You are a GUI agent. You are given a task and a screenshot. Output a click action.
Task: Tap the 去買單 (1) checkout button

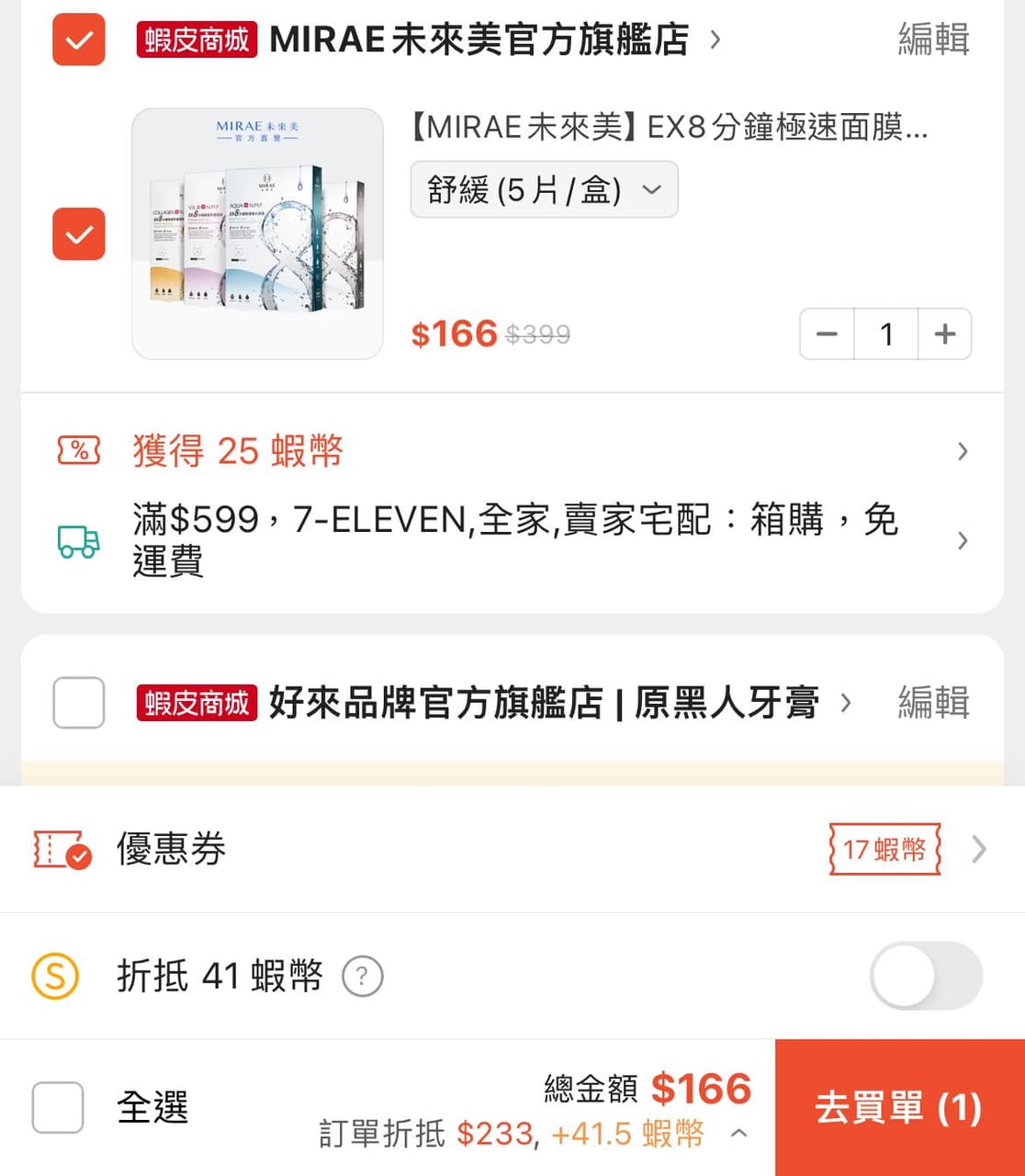point(899,1107)
